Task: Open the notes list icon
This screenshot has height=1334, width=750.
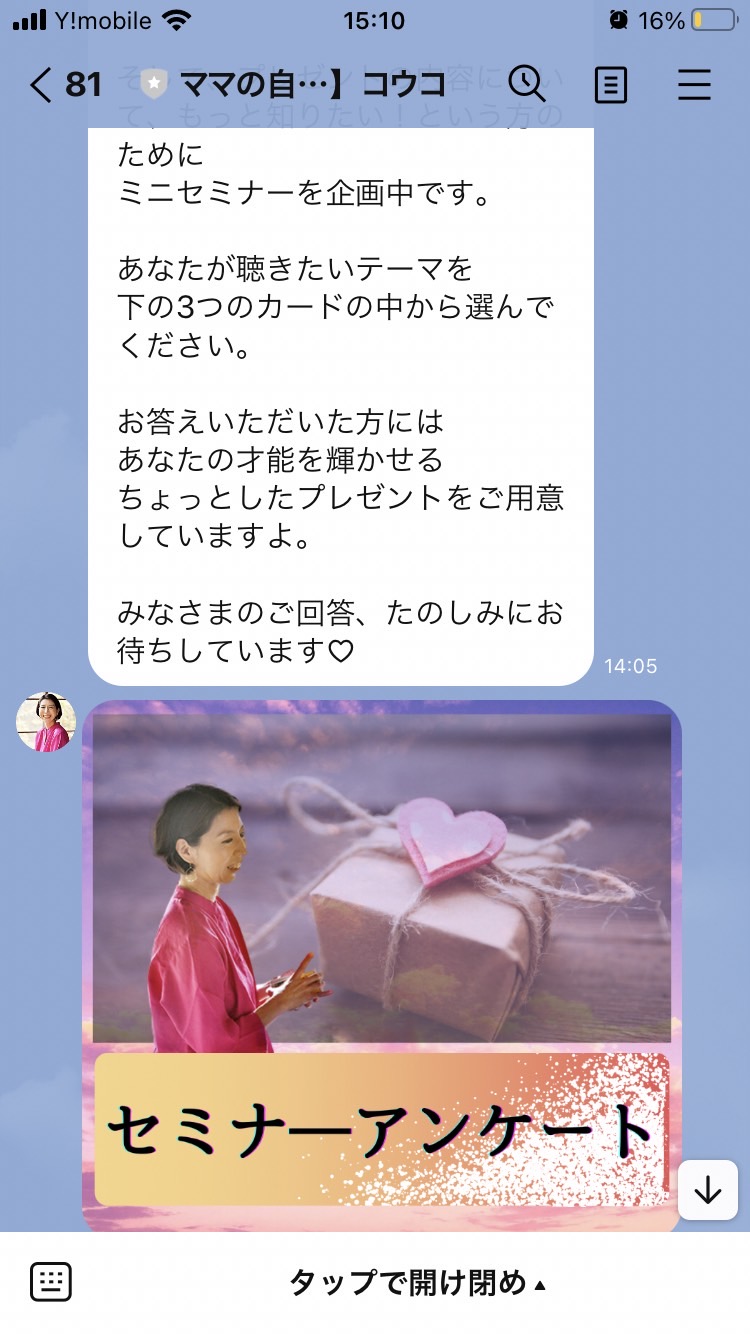Action: 610,85
